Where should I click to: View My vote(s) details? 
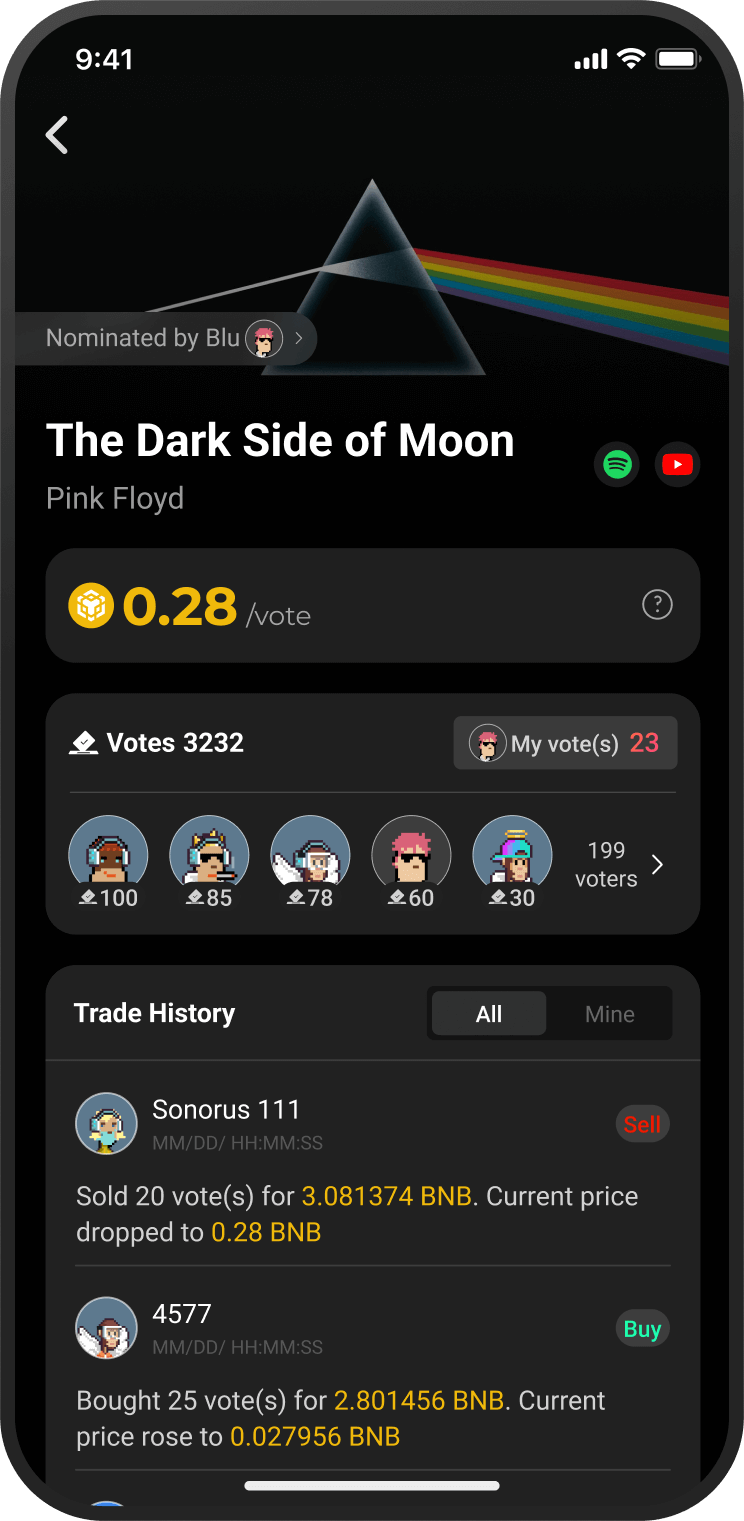565,743
